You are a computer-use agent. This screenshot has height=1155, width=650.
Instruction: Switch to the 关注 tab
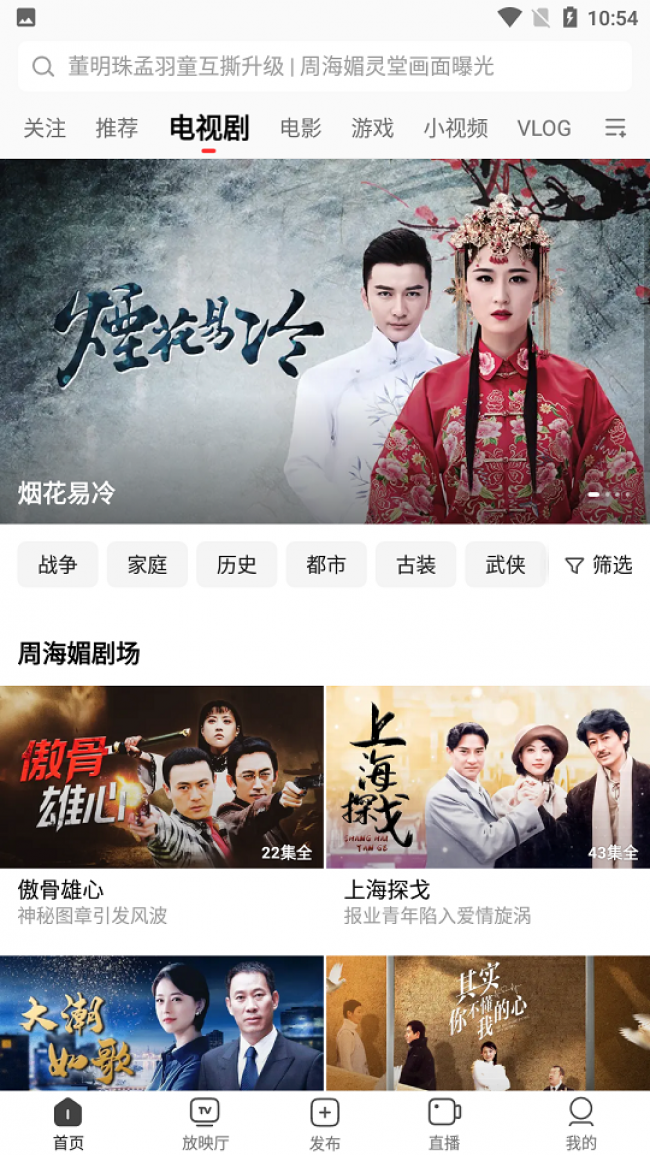point(45,128)
